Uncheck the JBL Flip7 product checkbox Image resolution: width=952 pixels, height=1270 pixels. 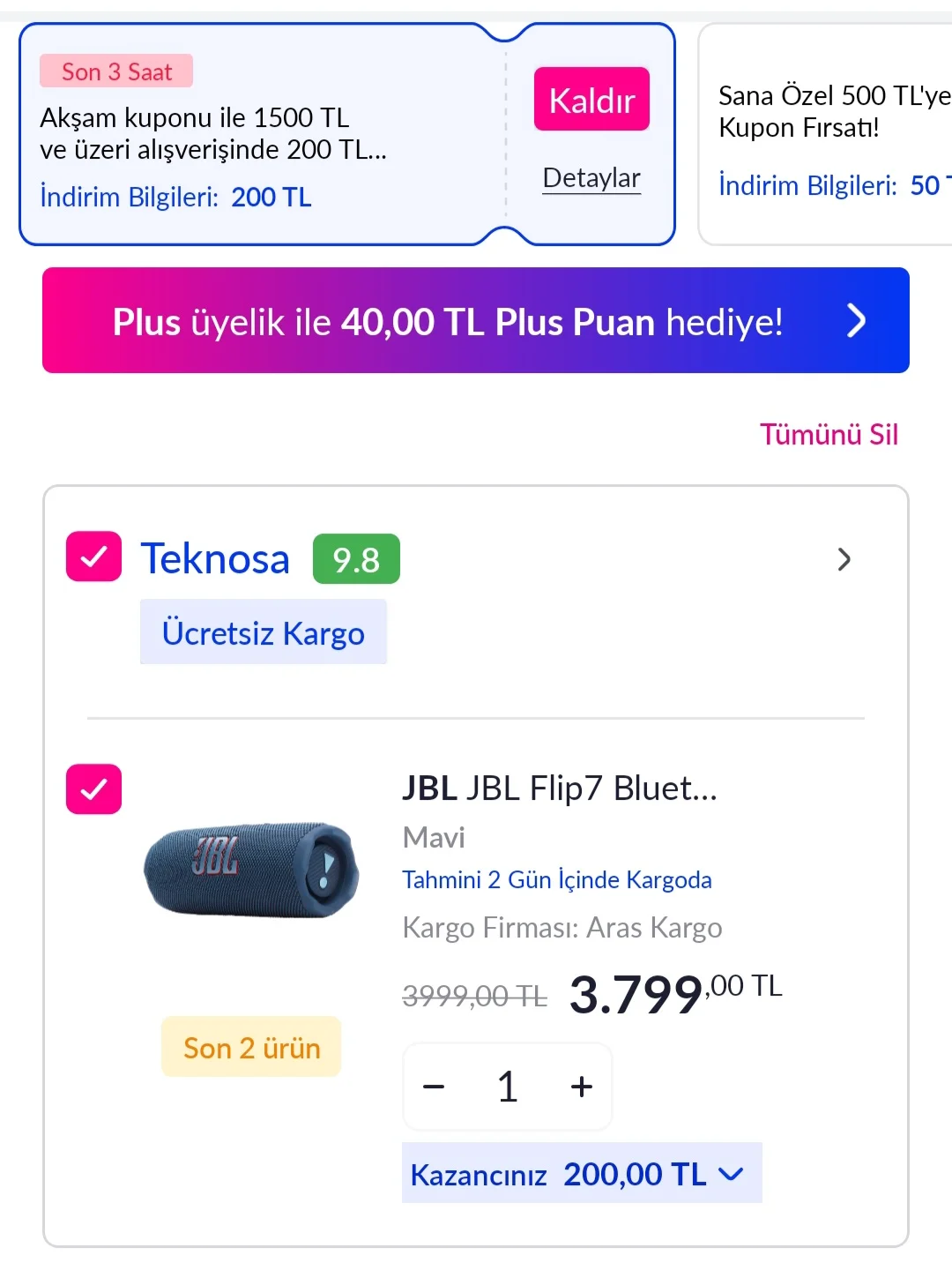pos(93,789)
